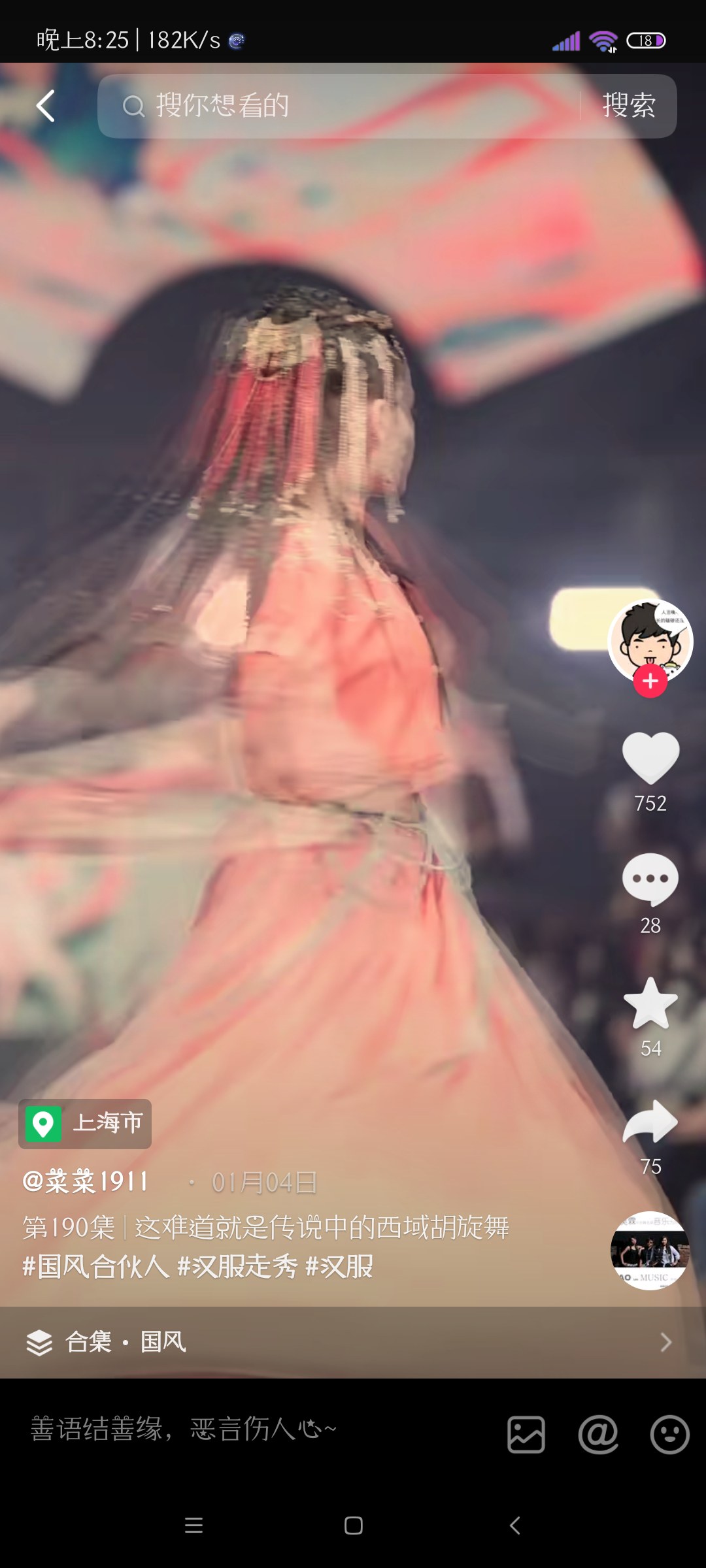706x1568 pixels.
Task: Follow the creator with the red plus
Action: pos(650,681)
